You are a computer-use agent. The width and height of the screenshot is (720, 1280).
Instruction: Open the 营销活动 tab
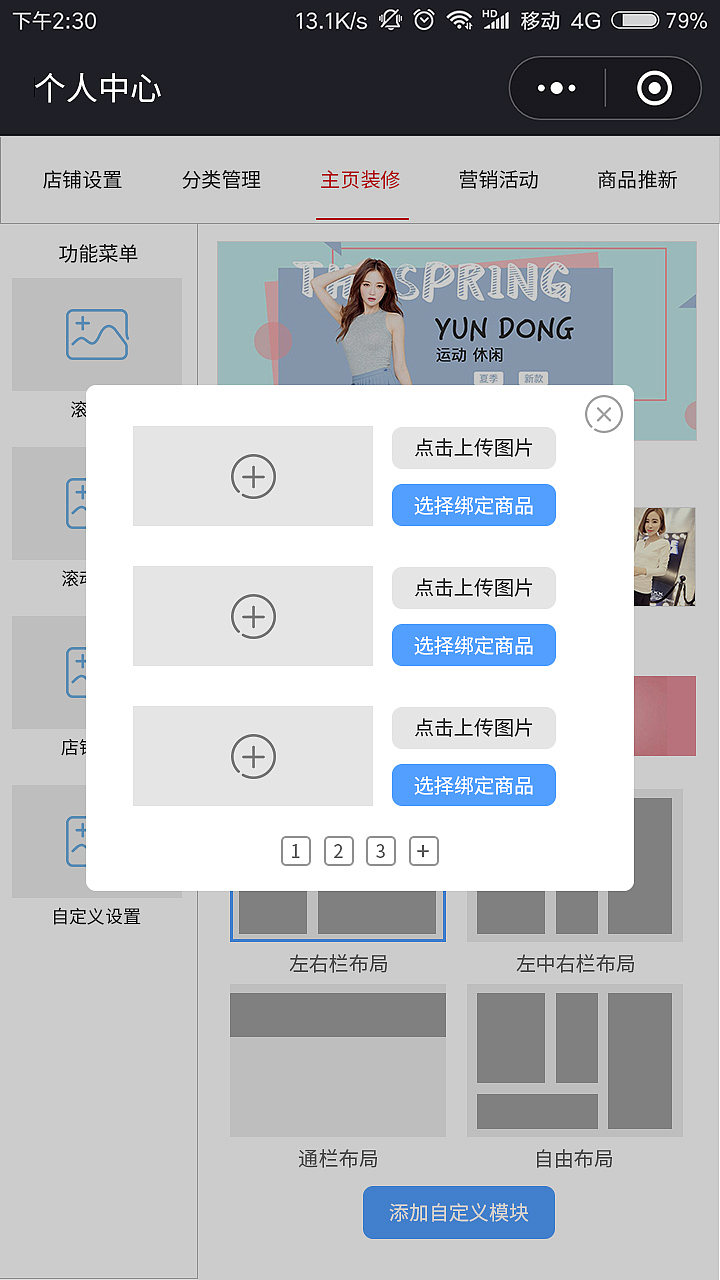(497, 181)
